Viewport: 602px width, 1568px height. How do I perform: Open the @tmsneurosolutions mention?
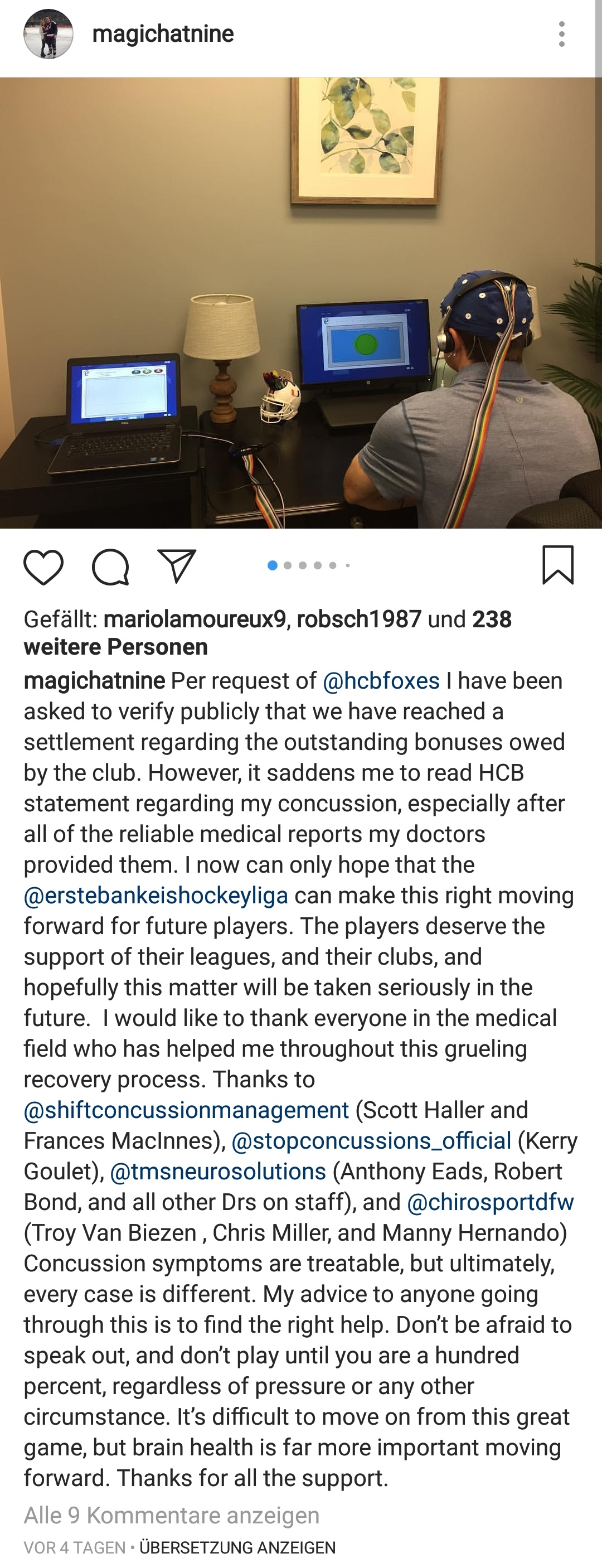point(218,1172)
